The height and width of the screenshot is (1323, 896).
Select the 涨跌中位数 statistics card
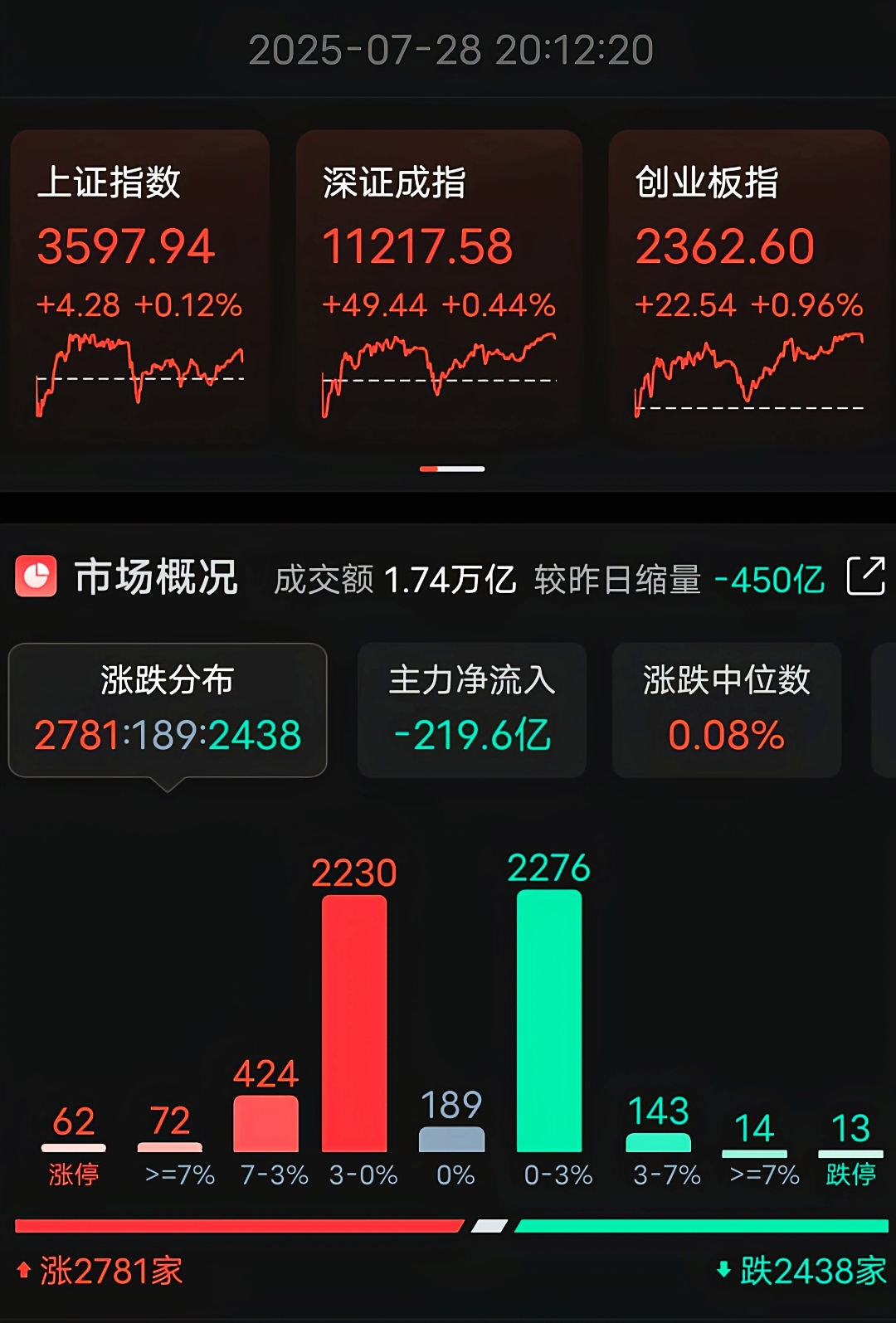pos(726,711)
